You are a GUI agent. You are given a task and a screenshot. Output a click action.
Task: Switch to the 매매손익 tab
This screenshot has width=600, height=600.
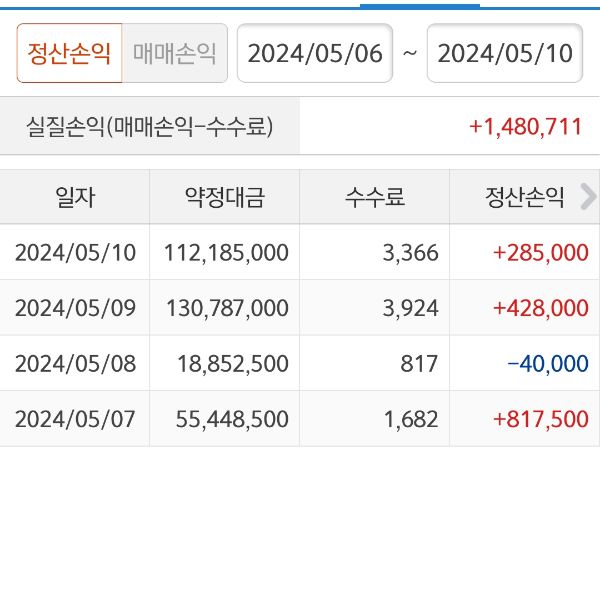coord(174,53)
